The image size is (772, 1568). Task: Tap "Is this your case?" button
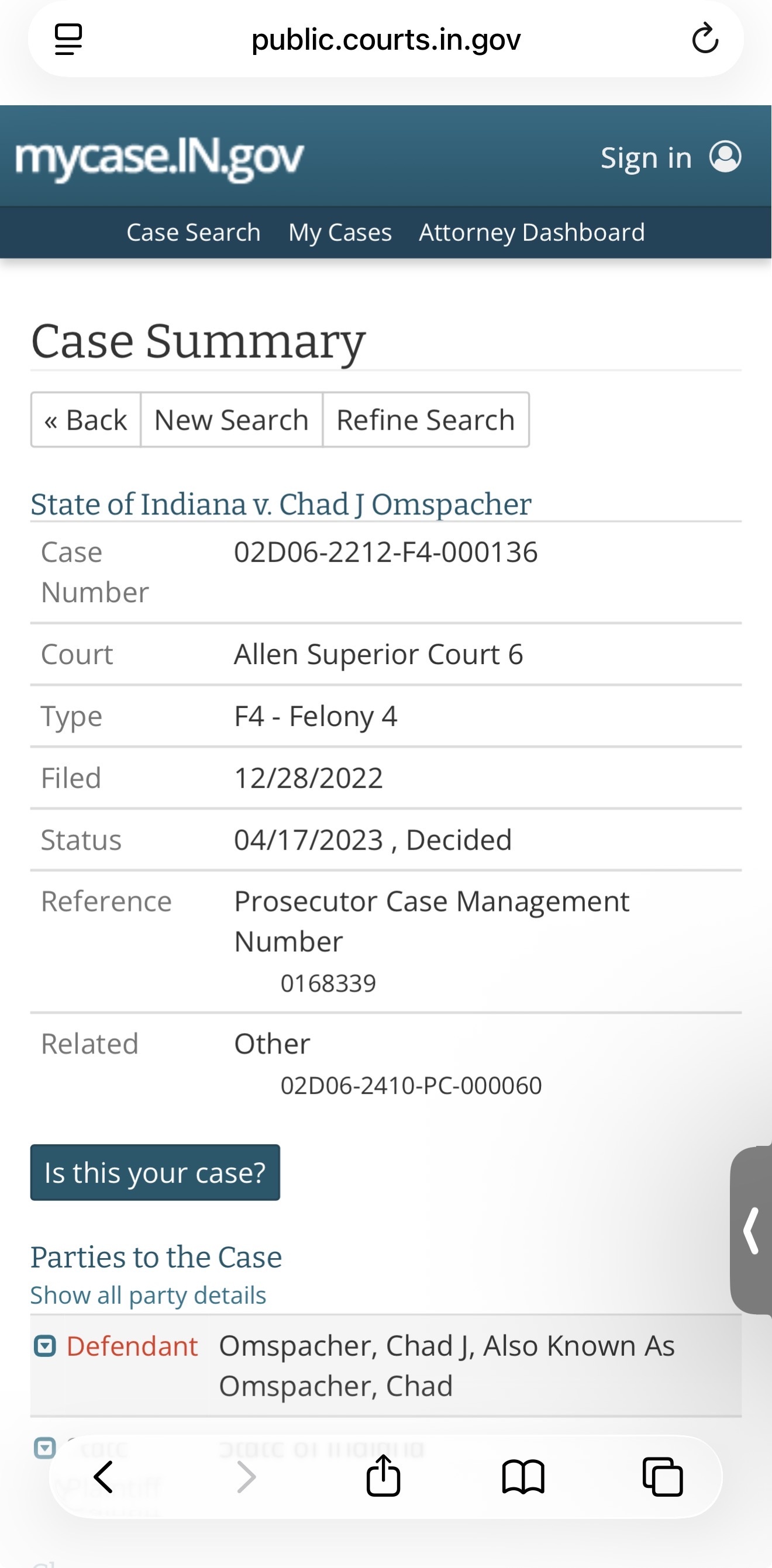[154, 1172]
